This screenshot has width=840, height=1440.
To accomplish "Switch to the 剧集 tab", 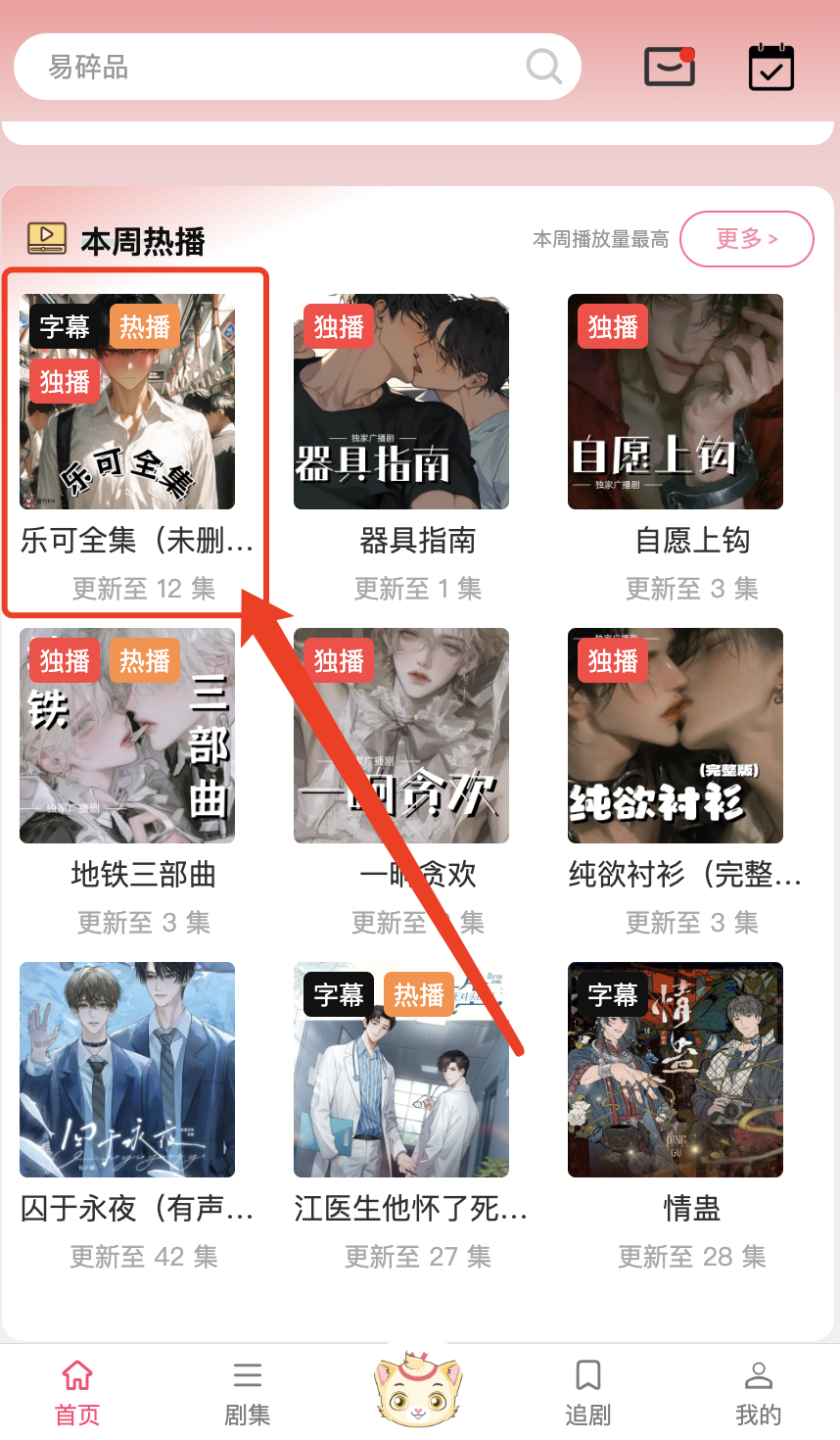I will tap(248, 1391).
